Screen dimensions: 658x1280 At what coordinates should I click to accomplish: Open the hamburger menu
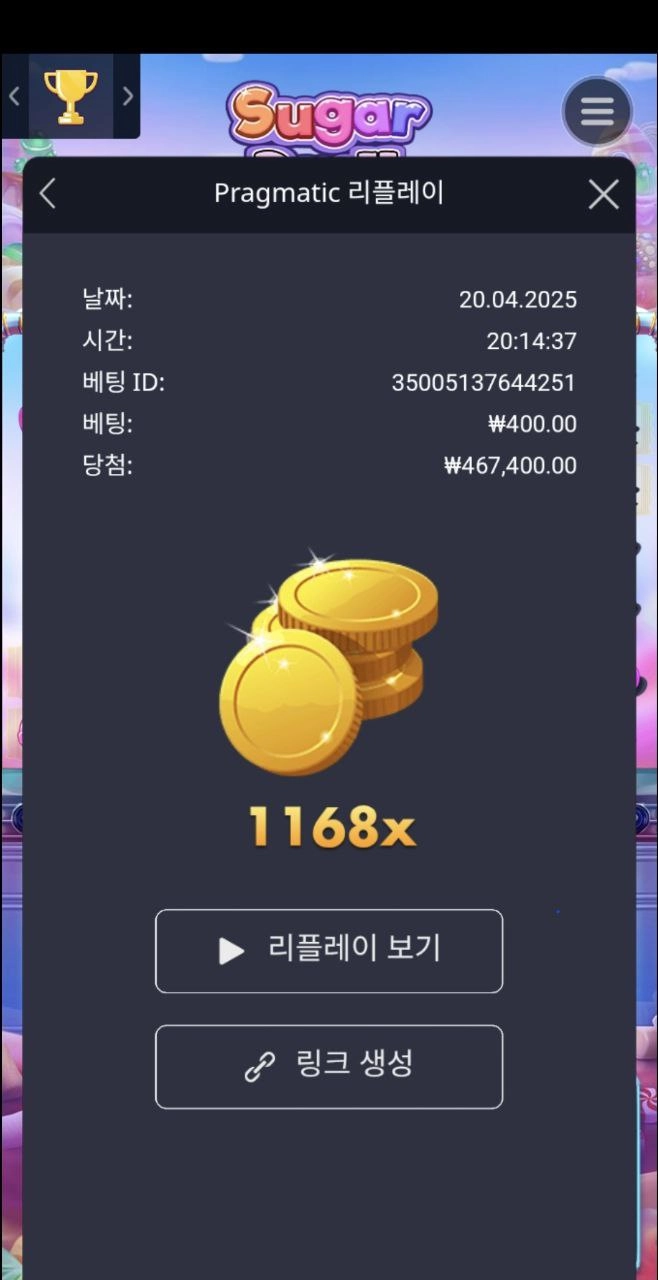597,110
